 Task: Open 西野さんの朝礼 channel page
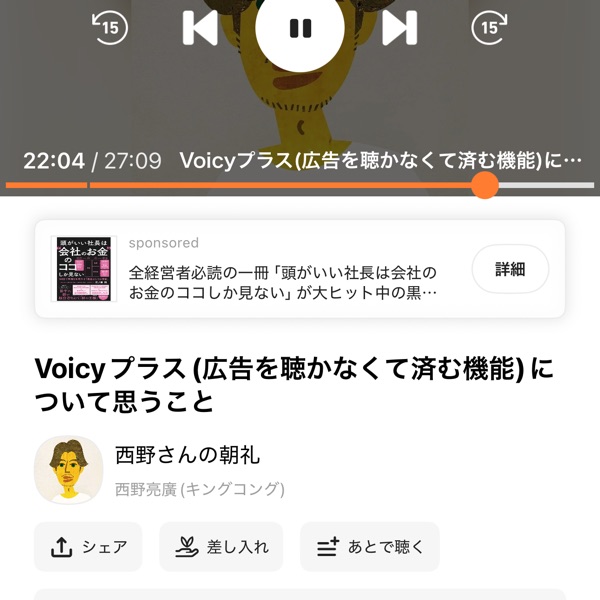tap(187, 455)
